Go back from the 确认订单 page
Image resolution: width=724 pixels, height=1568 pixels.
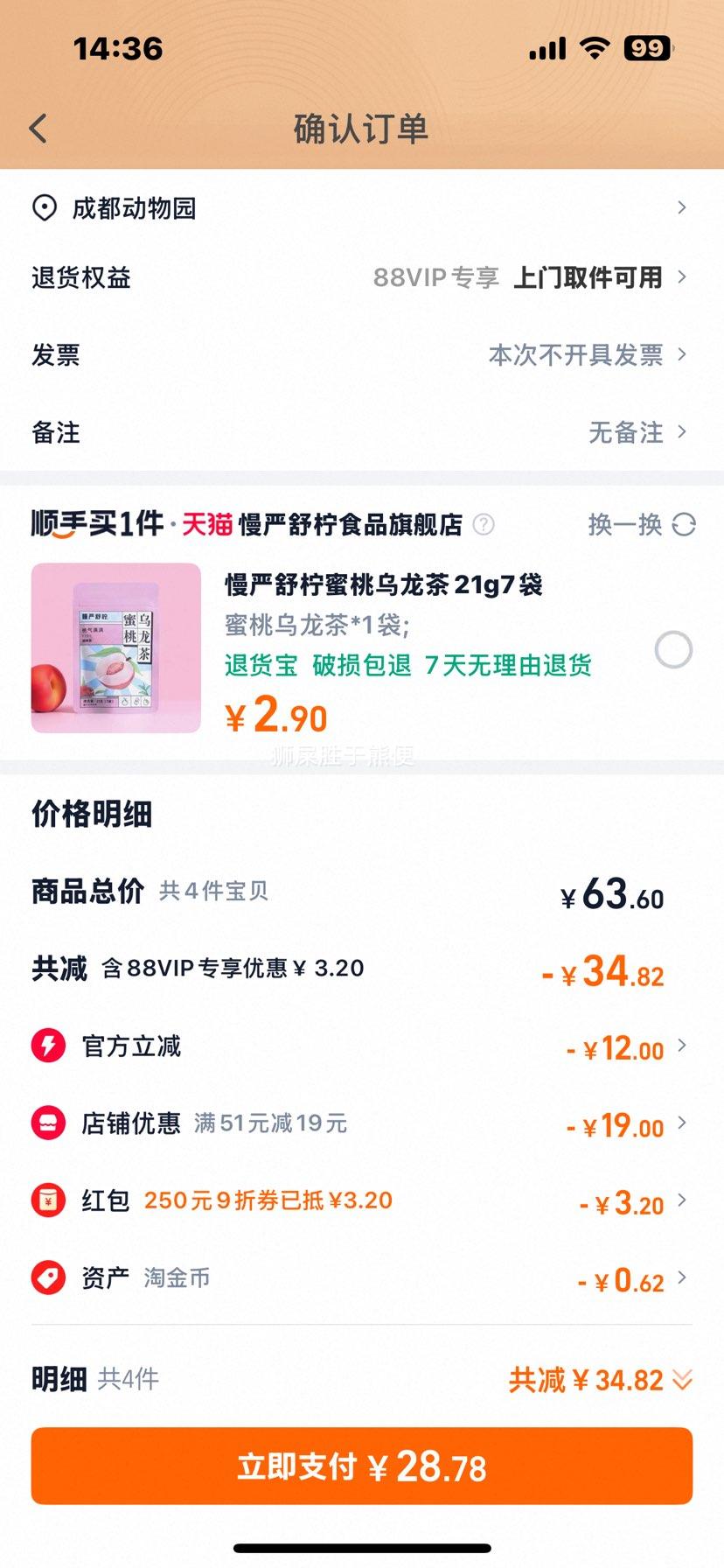(x=38, y=129)
